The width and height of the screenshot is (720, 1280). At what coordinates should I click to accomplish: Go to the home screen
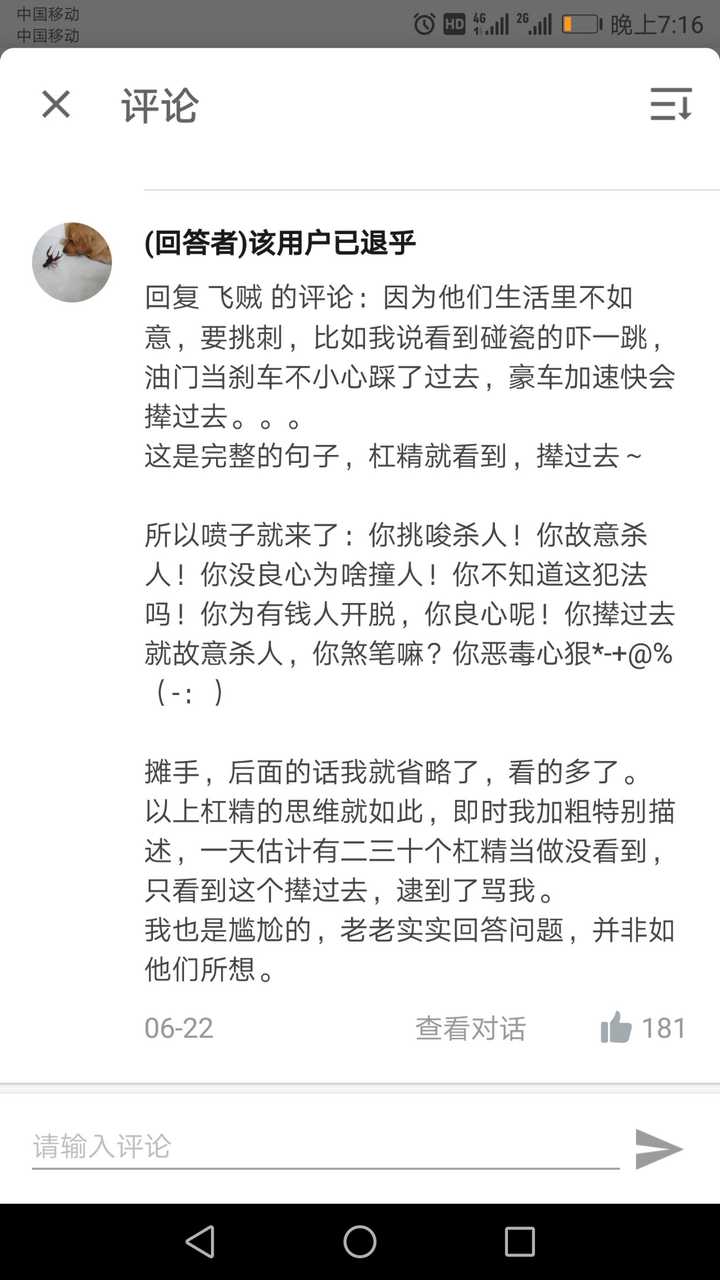click(360, 1241)
